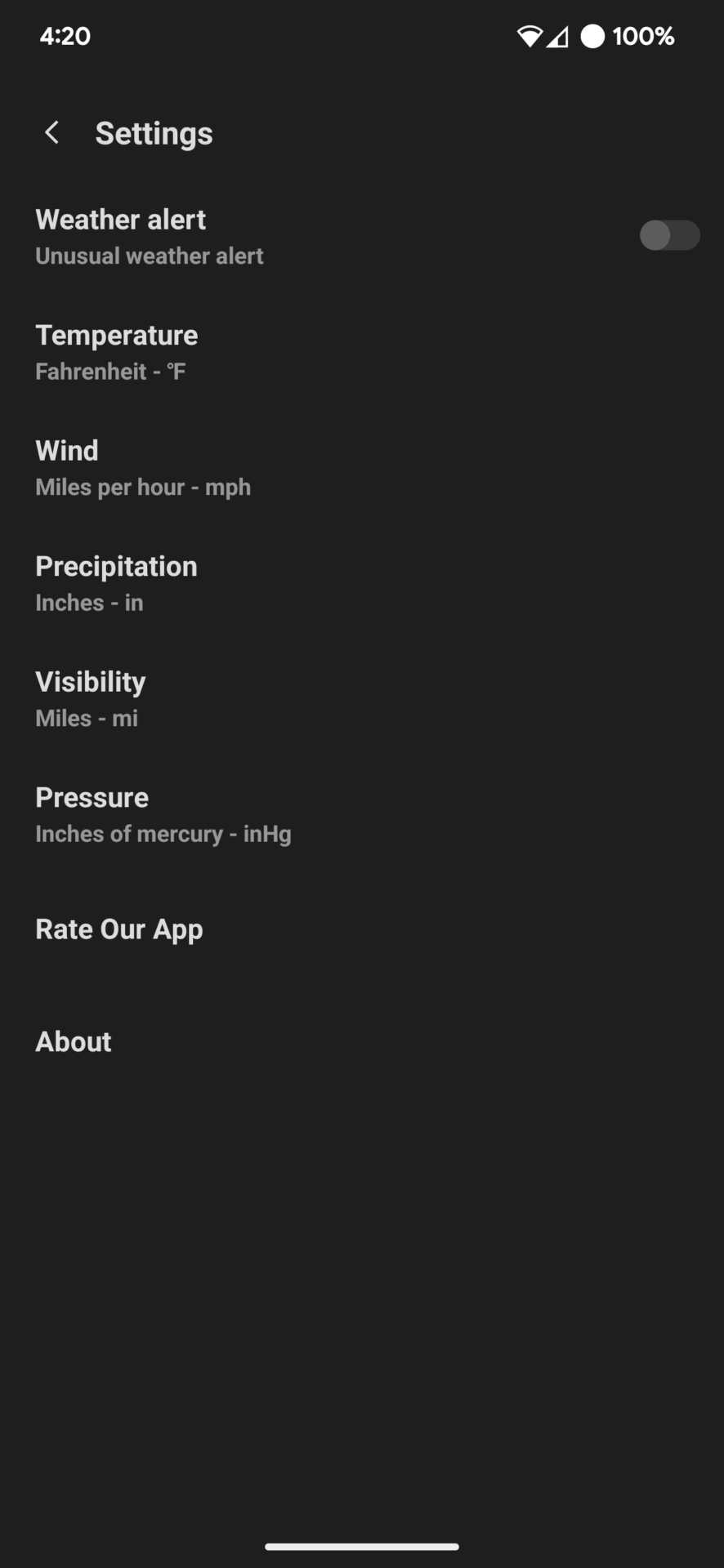Enable the Weather alert switch
724x1568 pixels.
(668, 236)
